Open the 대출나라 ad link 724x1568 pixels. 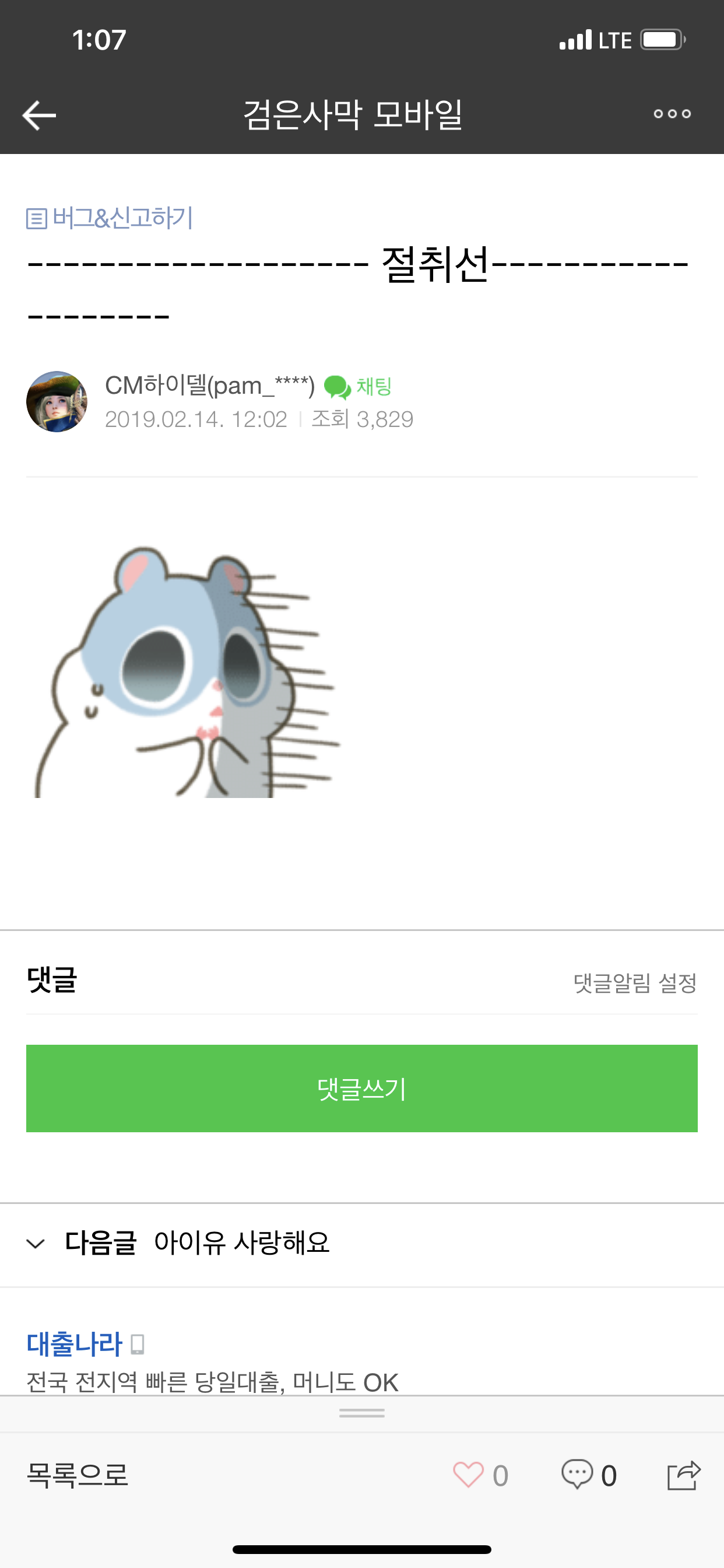(x=74, y=1343)
